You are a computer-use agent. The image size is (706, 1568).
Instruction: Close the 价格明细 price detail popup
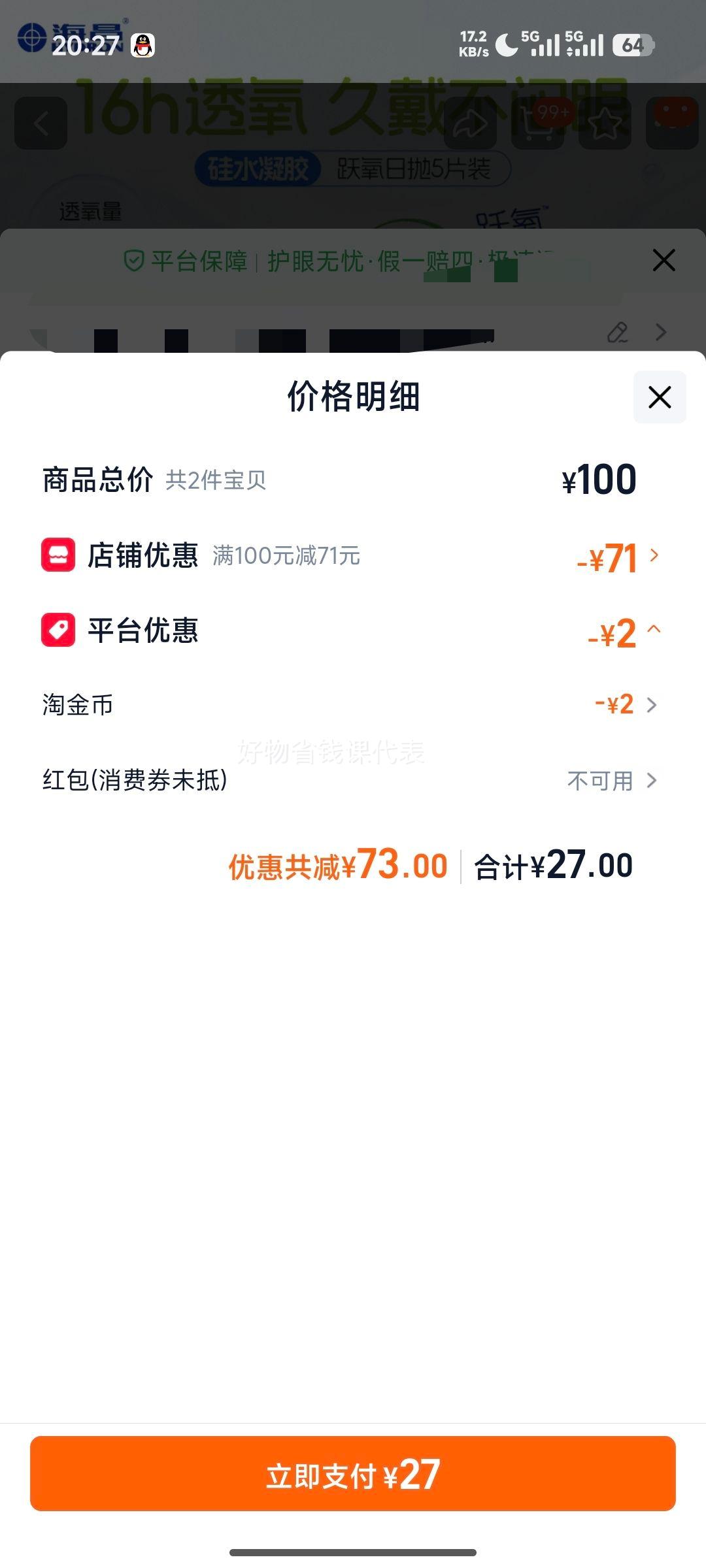[x=660, y=396]
